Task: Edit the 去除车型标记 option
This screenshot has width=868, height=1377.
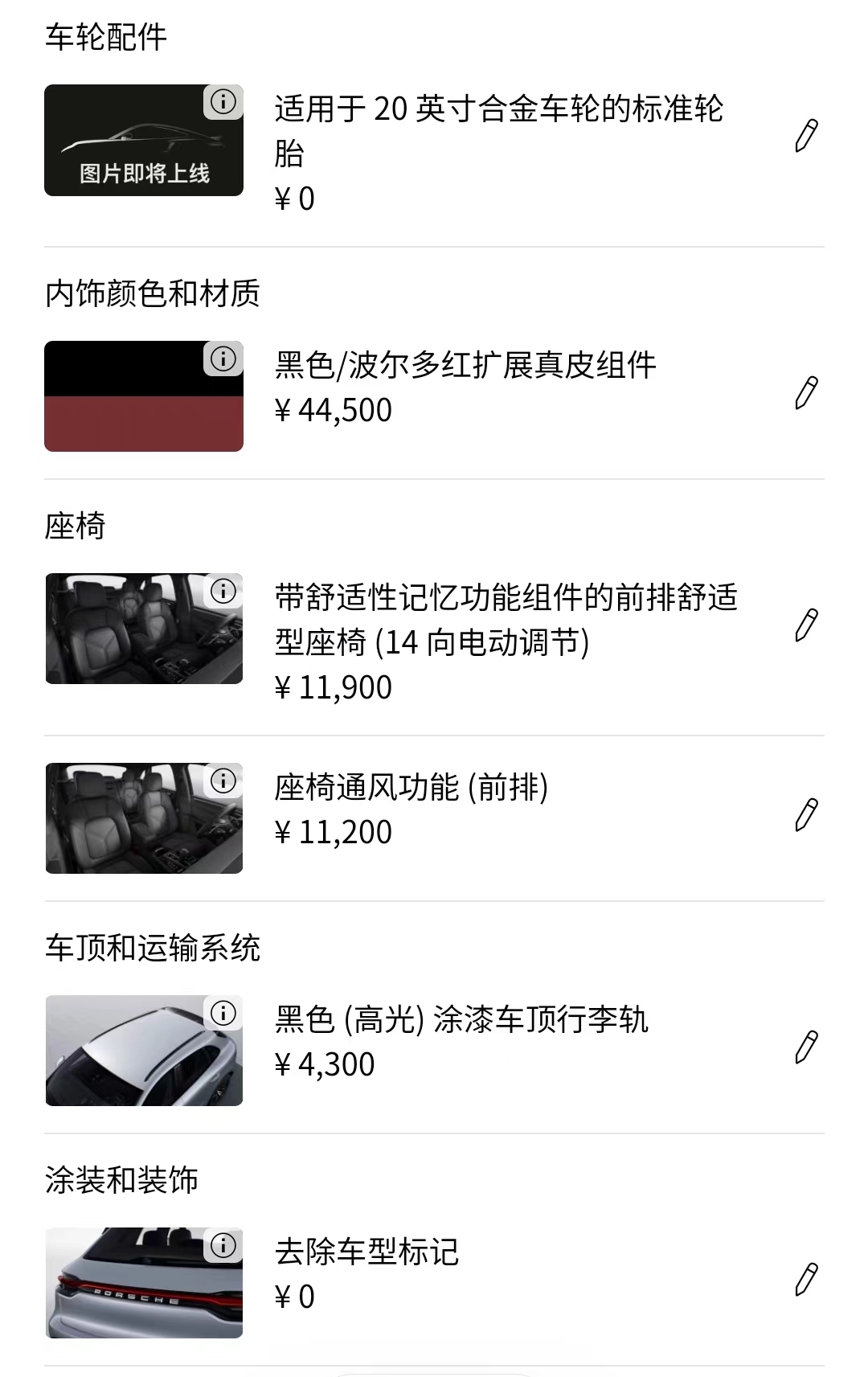Action: 806,1279
